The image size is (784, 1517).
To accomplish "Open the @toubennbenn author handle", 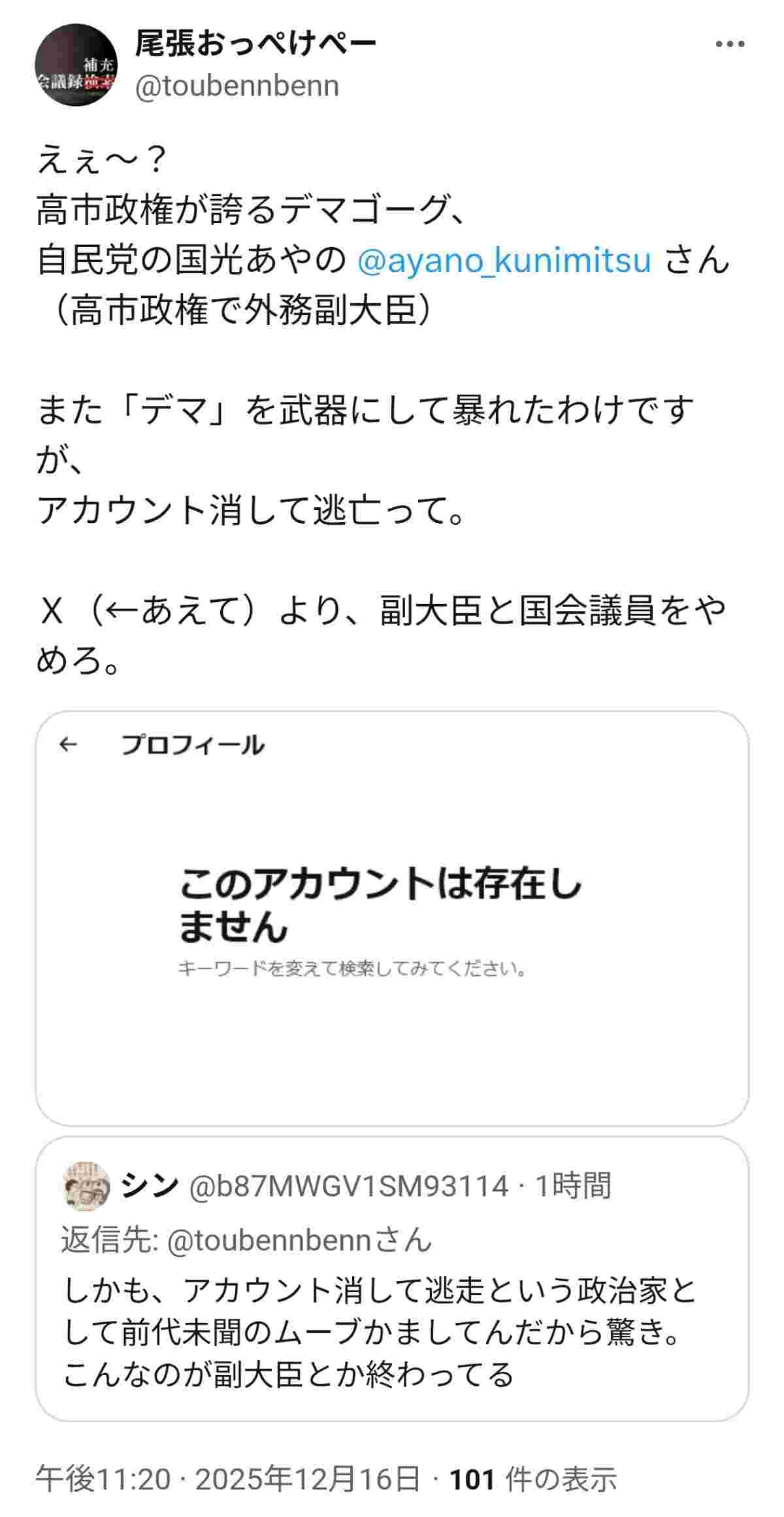I will coord(237,86).
